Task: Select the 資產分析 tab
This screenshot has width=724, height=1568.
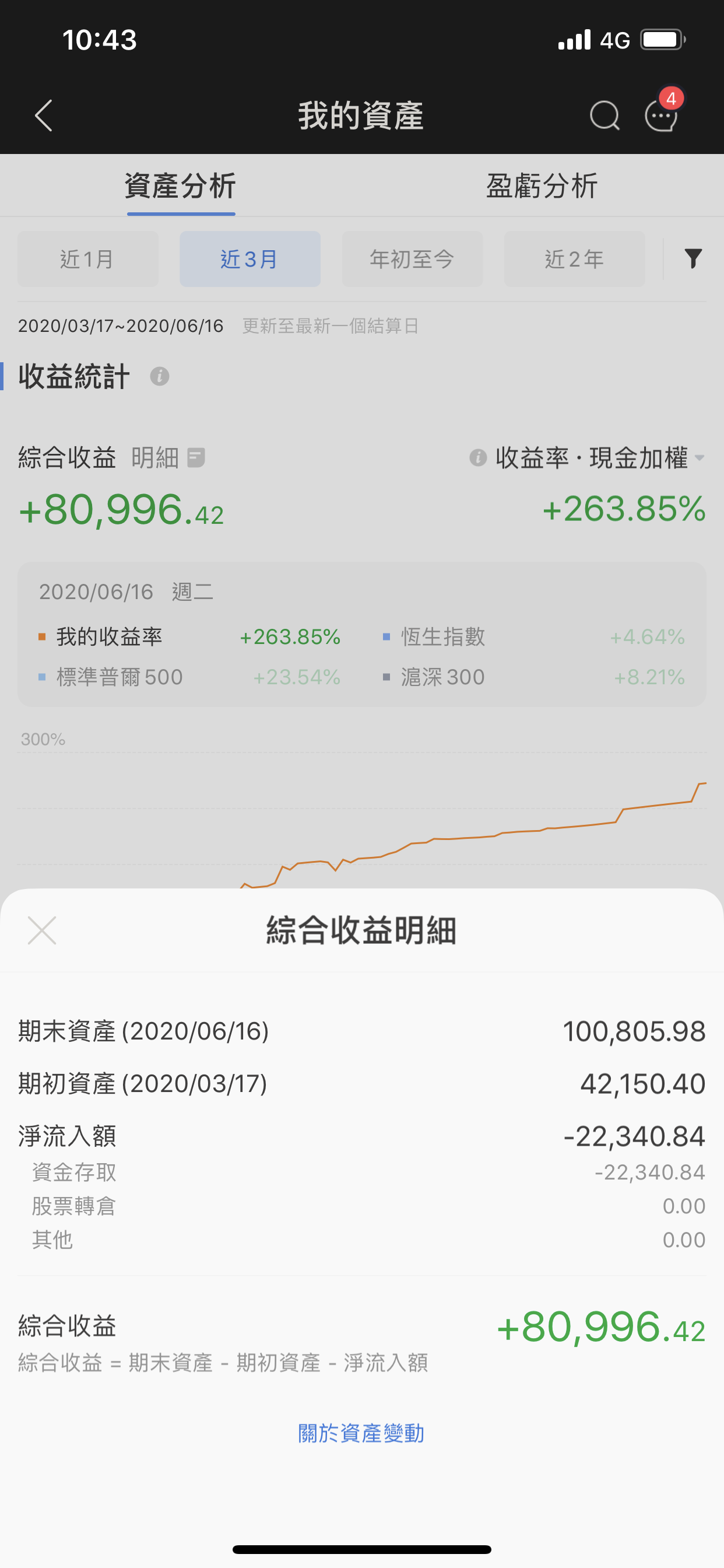Action: (181, 185)
